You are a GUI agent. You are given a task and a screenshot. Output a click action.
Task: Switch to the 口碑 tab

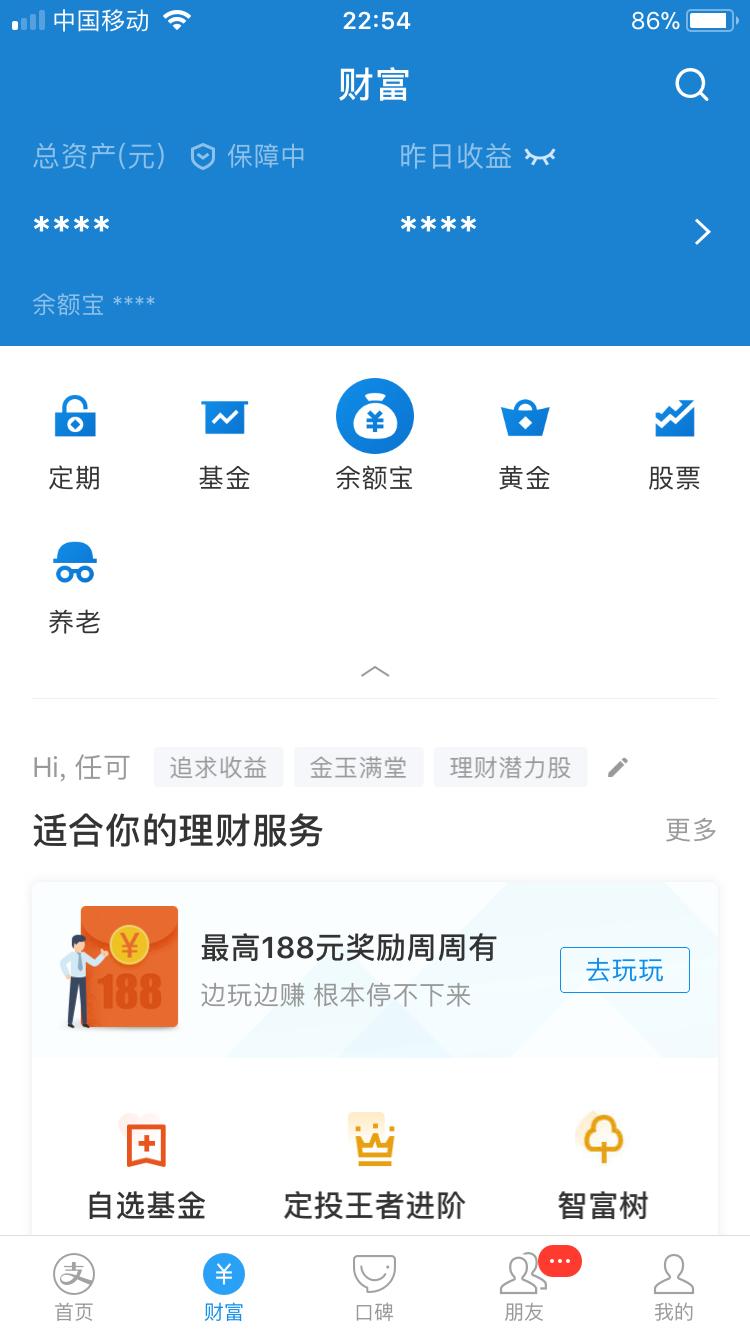click(x=374, y=1285)
